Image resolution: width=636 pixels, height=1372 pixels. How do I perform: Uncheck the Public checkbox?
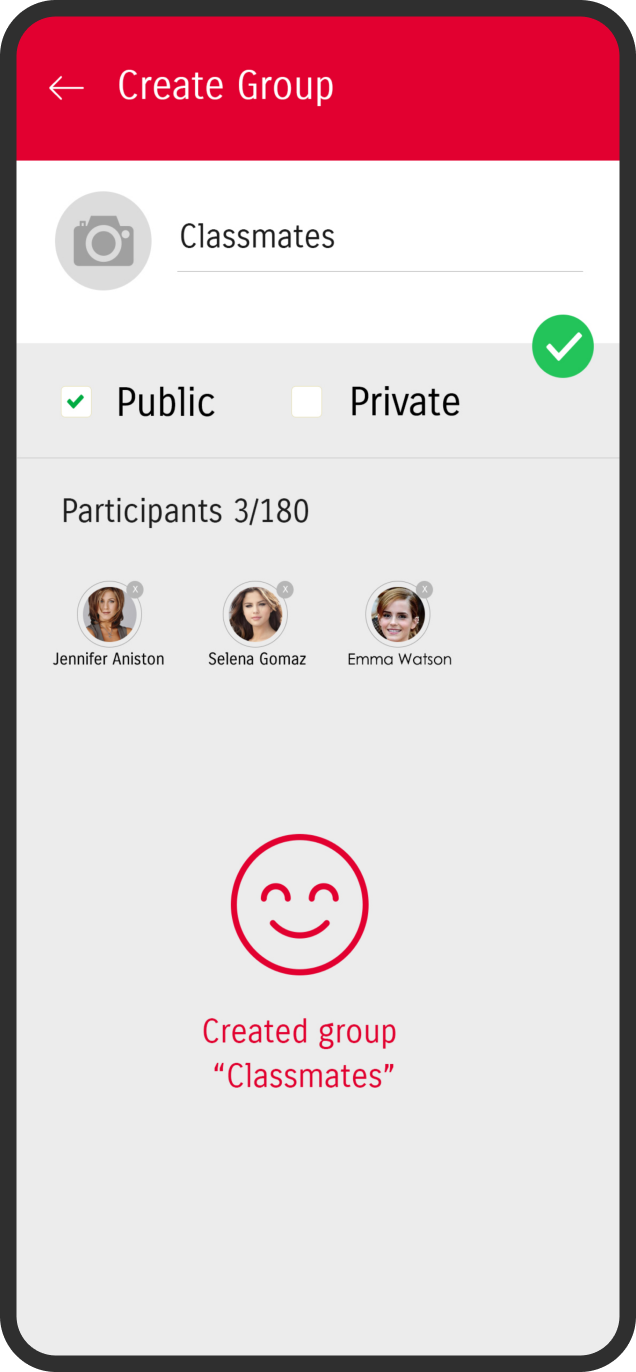tap(75, 402)
